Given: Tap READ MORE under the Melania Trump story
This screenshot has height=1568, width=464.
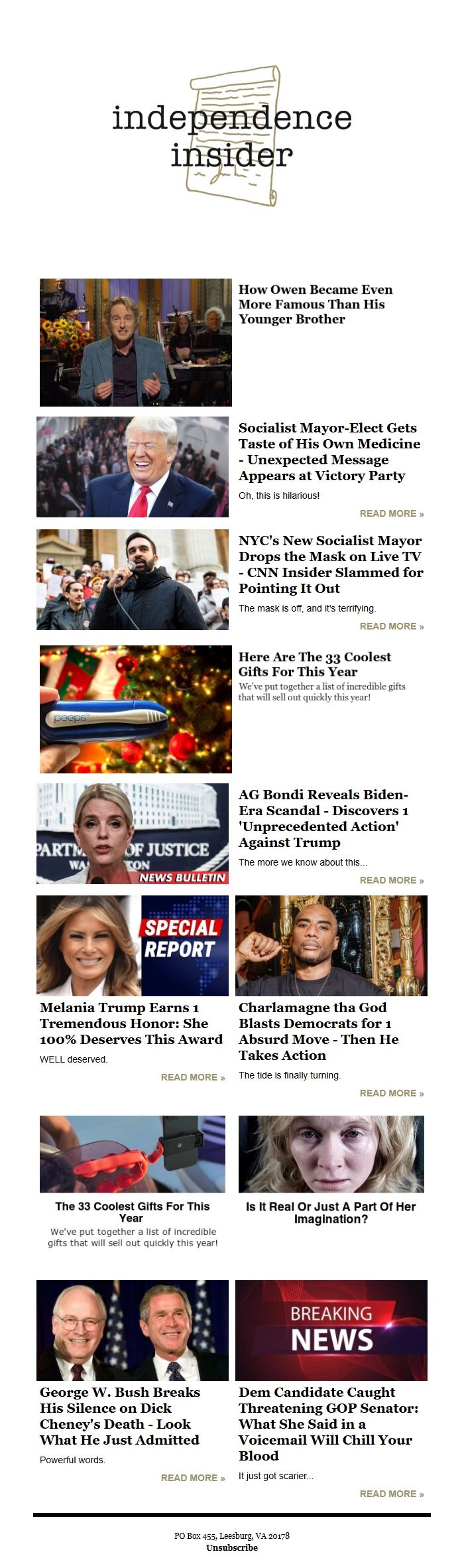Looking at the screenshot, I should tap(193, 1077).
